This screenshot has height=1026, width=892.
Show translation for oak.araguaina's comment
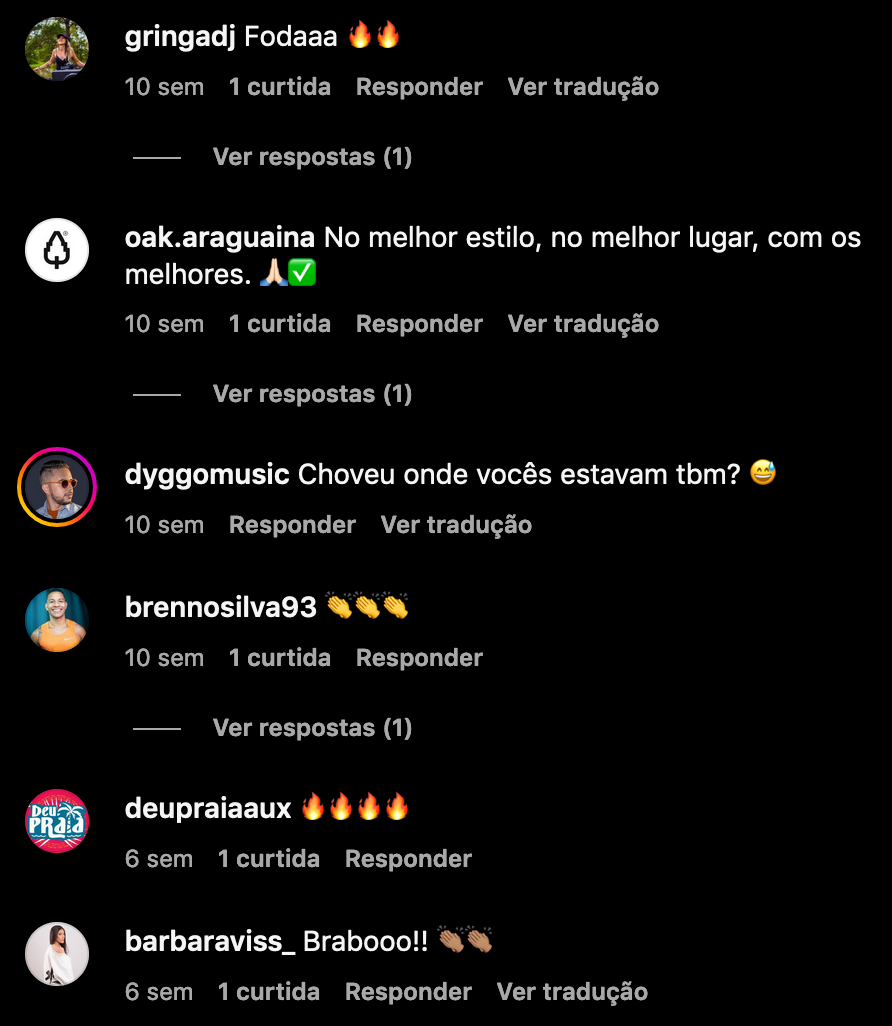(x=583, y=324)
